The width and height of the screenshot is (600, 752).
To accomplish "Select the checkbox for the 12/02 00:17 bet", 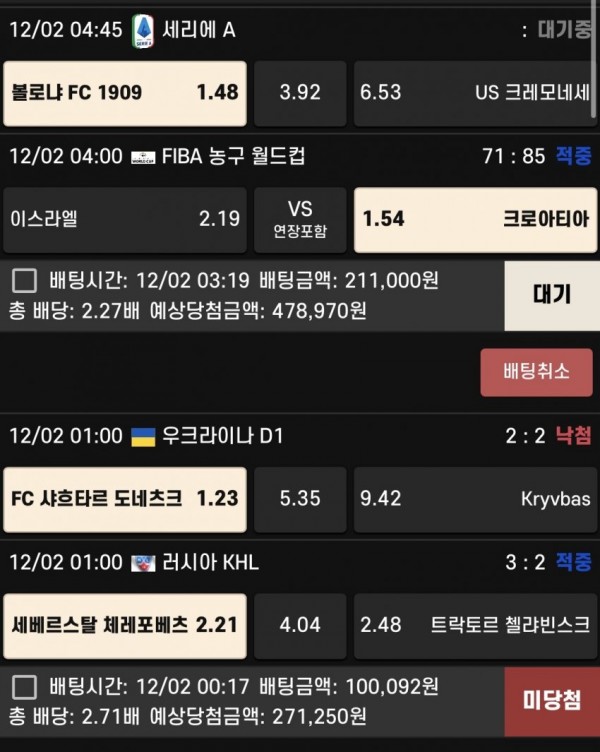I will click(25, 687).
